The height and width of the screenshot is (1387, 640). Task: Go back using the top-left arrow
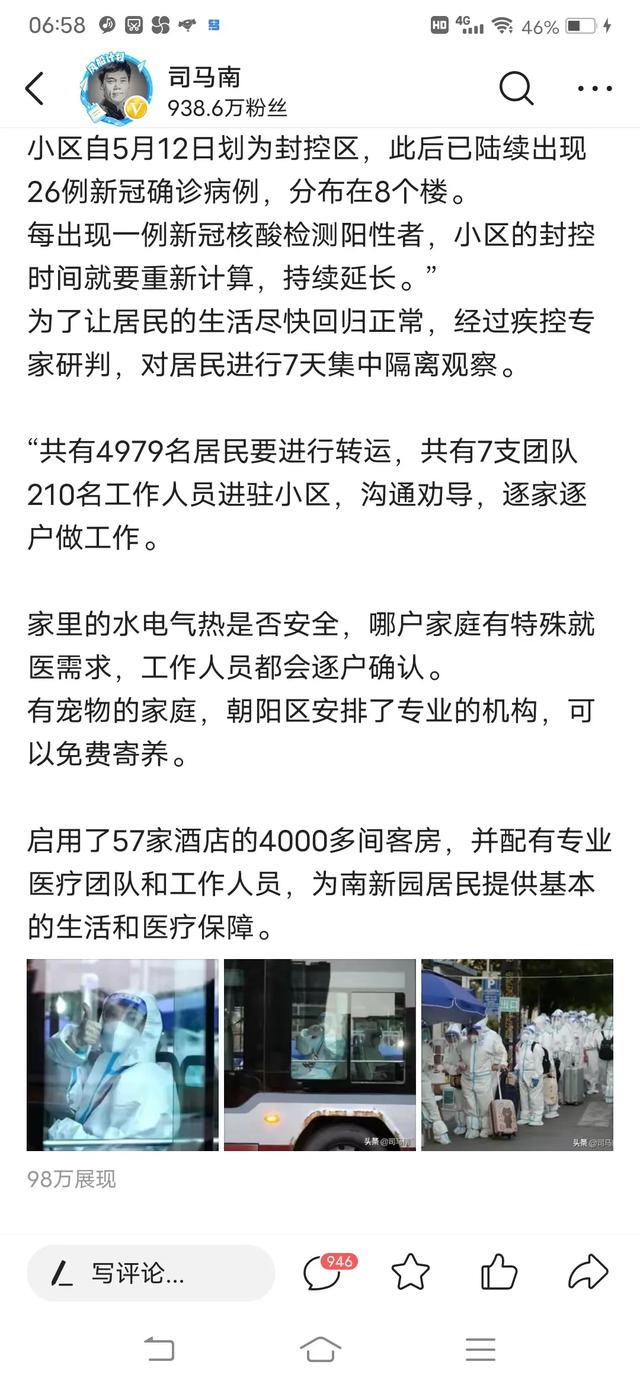point(35,89)
